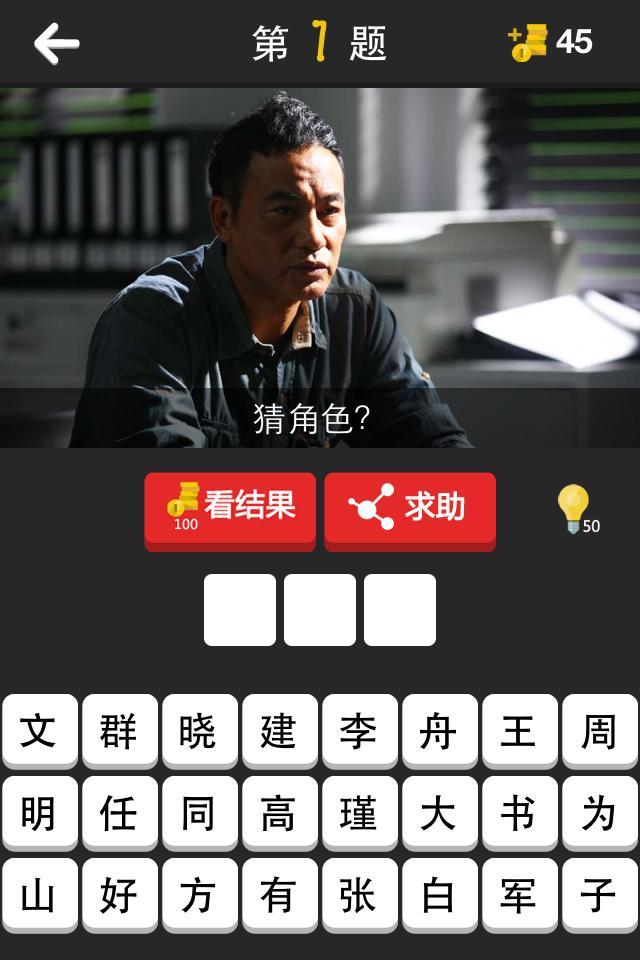The image size is (640, 960).
Task: Open the coin balance to add coins
Action: click(550, 42)
